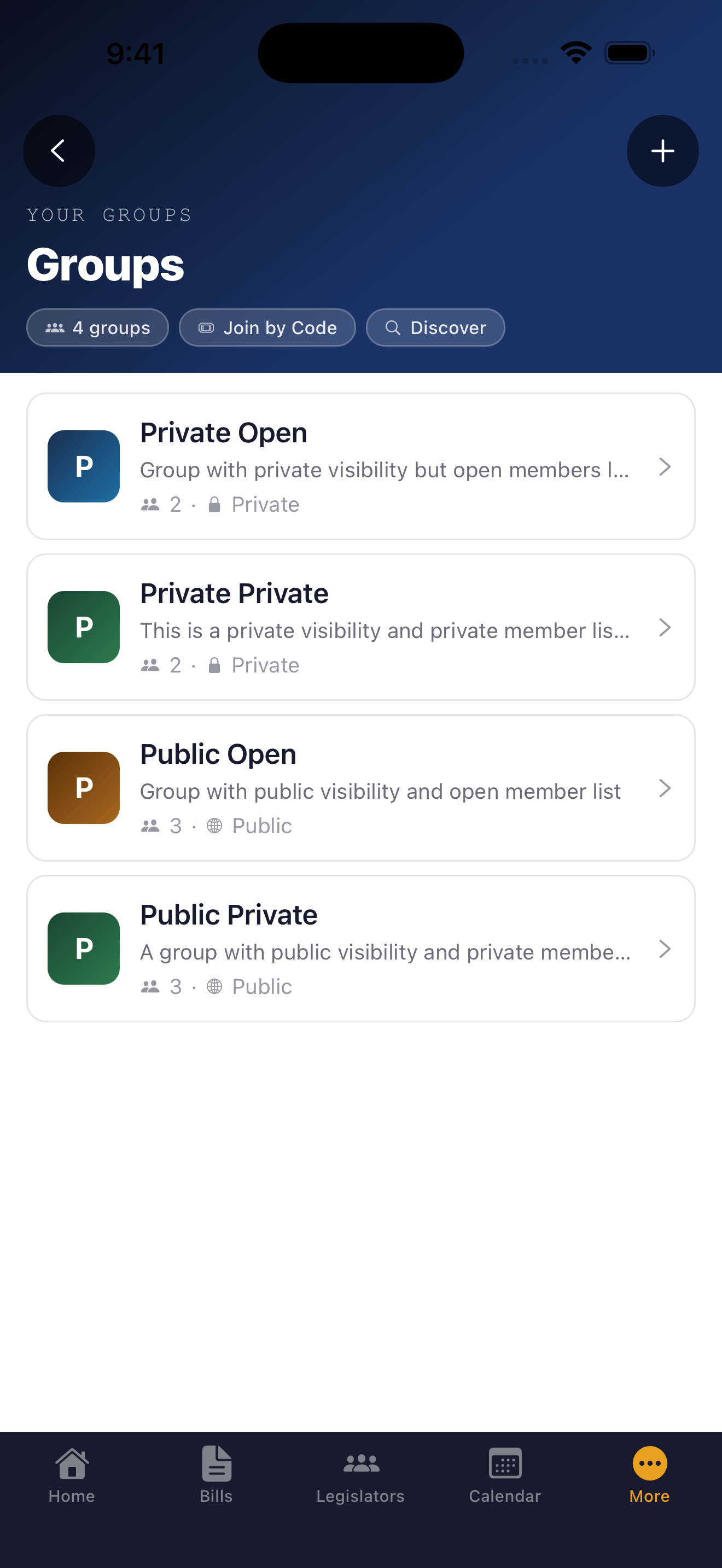Tap the lock icon on Private Private group
The height and width of the screenshot is (1568, 722).
click(x=214, y=665)
